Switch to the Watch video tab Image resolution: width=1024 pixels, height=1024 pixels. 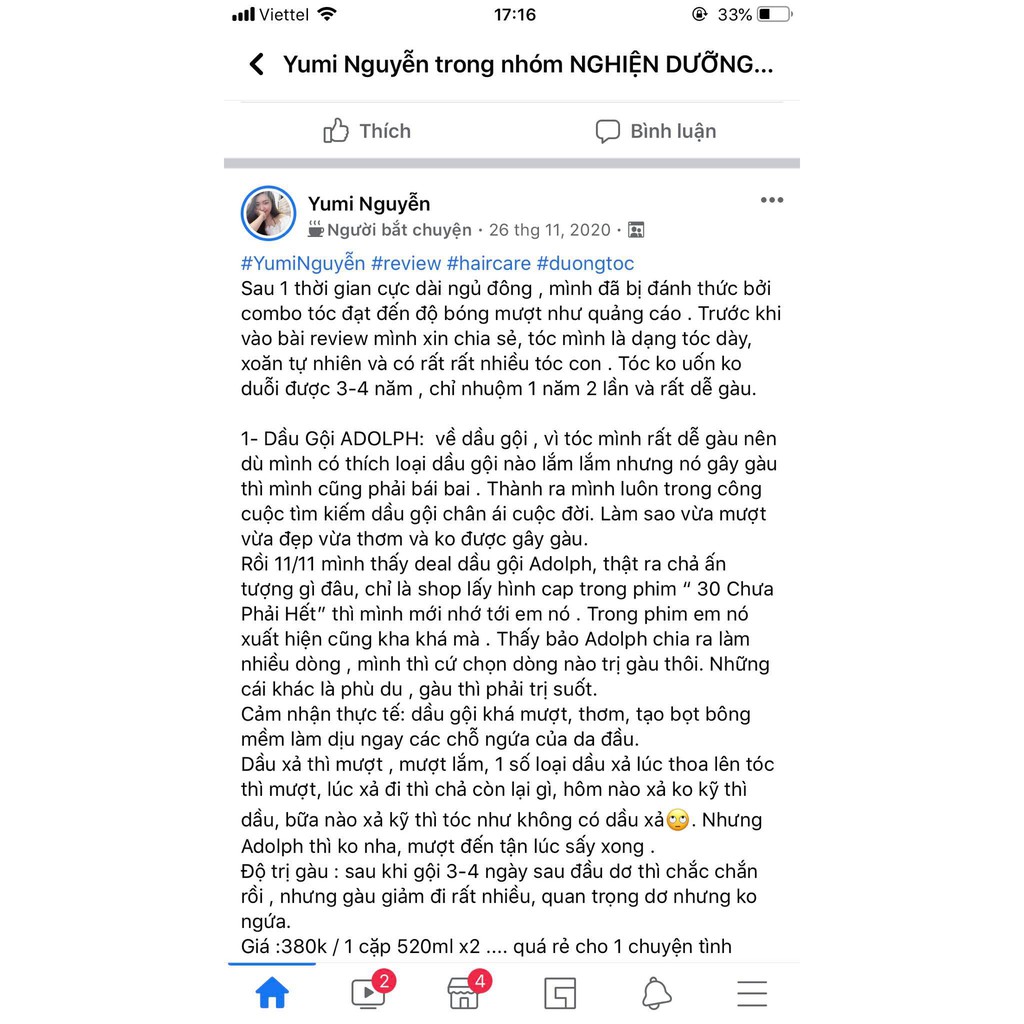click(368, 992)
